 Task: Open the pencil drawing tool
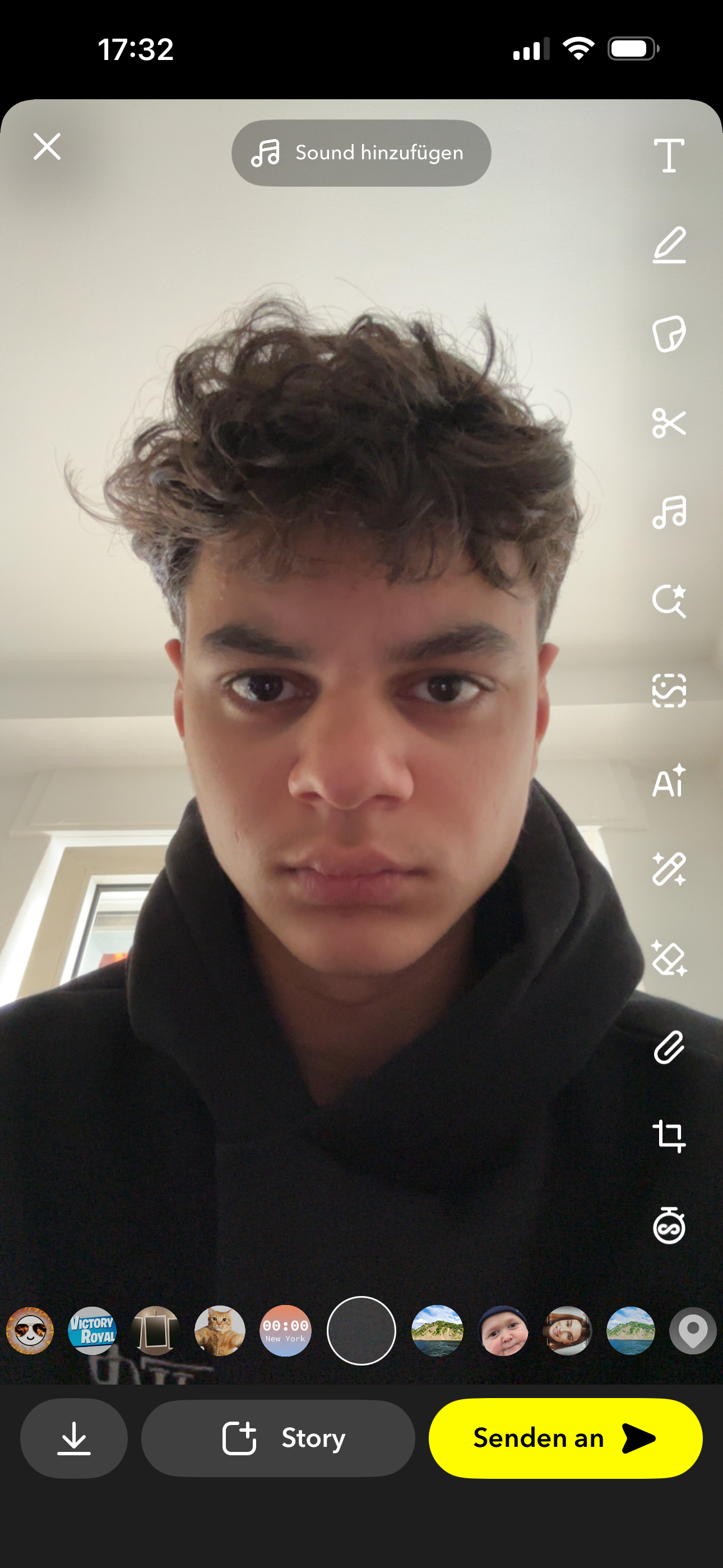[669, 245]
